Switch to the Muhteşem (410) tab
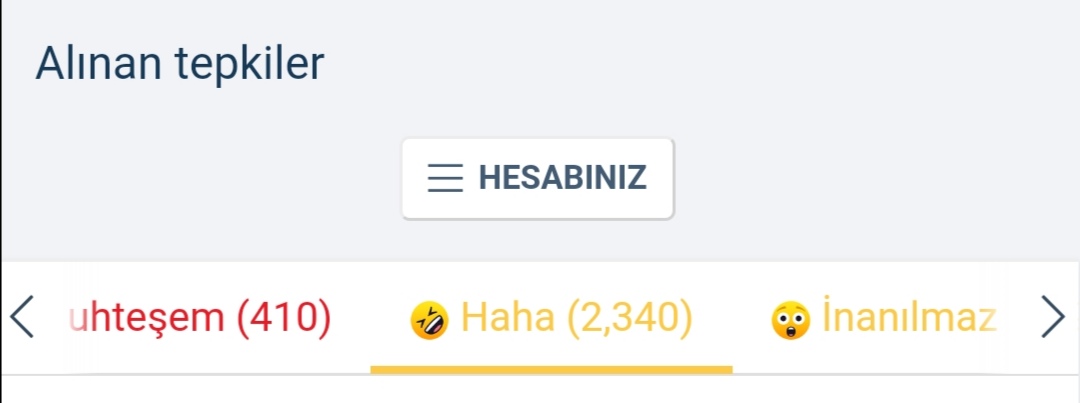The image size is (1080, 403). [x=200, y=318]
